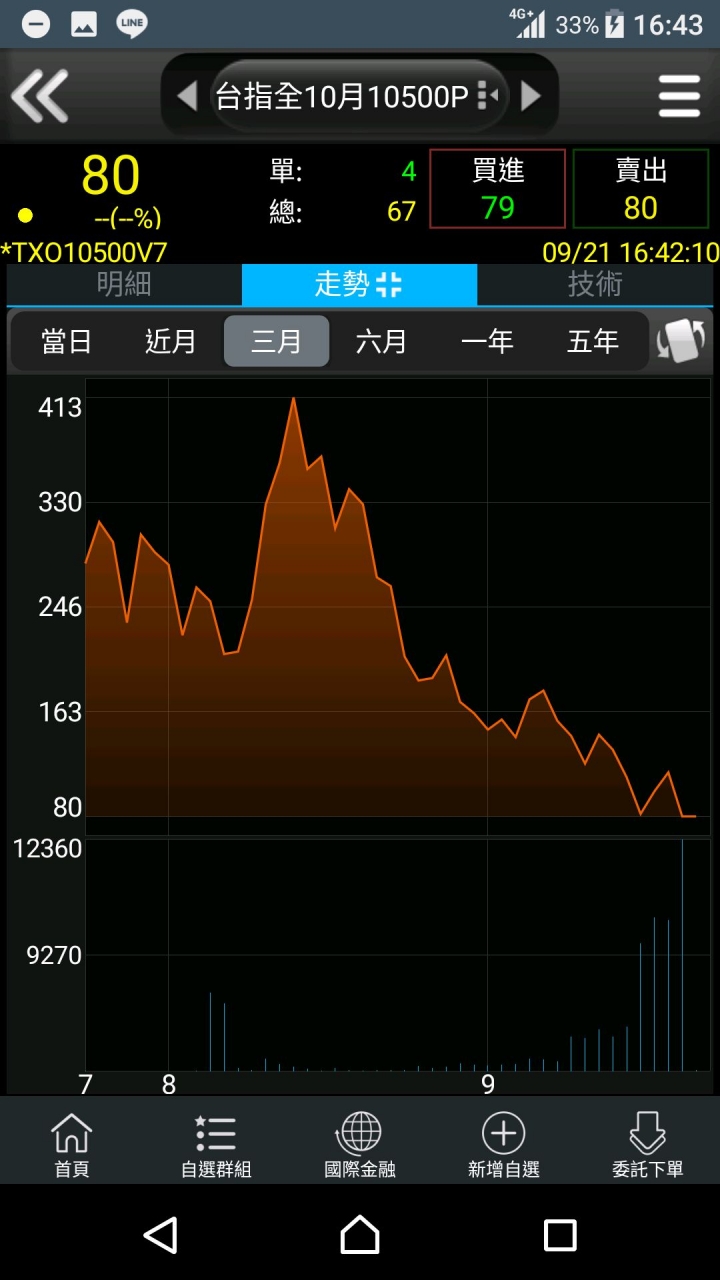720x1280 pixels.
Task: Tap the 買進 price box
Action: pos(497,189)
